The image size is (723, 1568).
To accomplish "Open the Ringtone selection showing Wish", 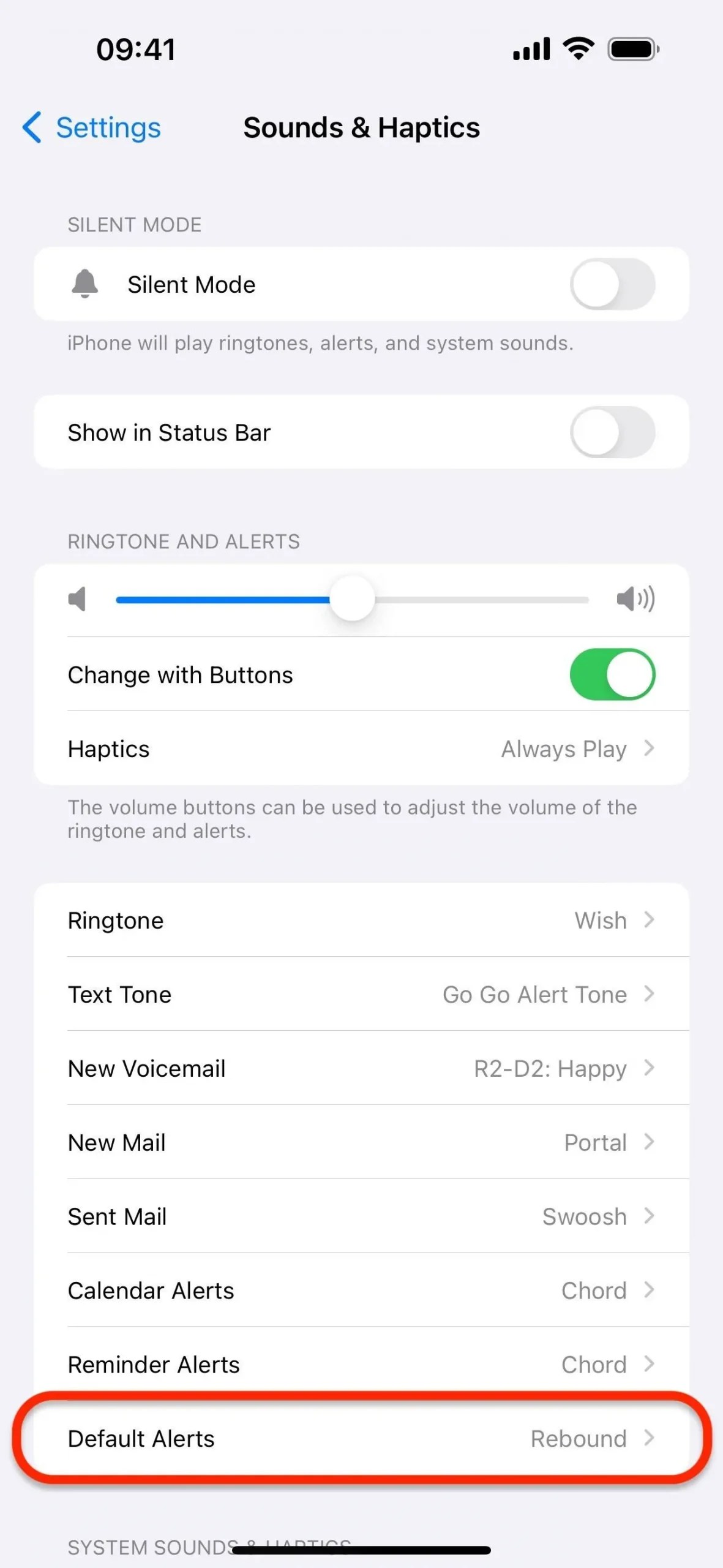I will pyautogui.click(x=361, y=920).
